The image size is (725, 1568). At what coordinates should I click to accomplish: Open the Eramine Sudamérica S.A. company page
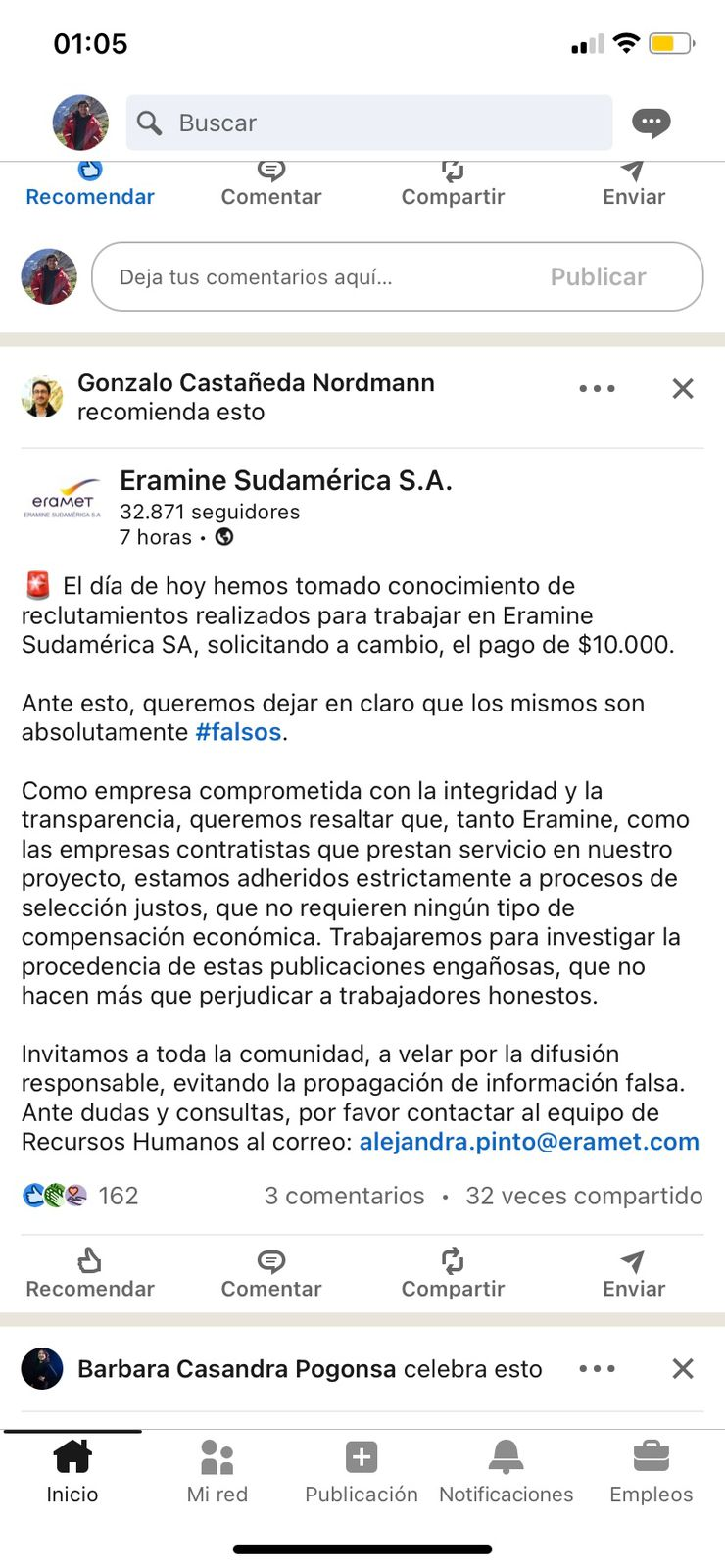coord(285,481)
